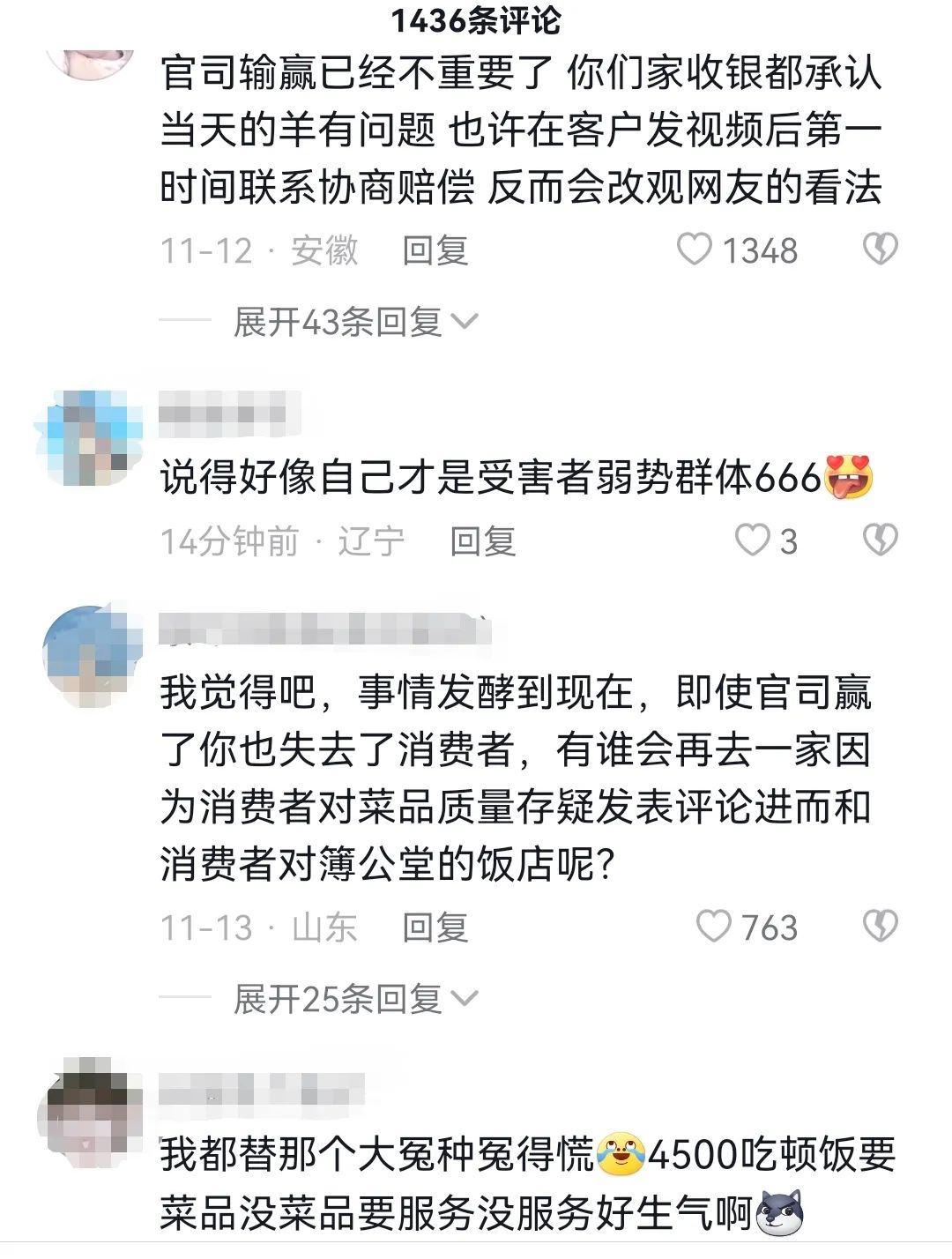Reply to the 11-12 Anhui comment
Screen dimensions: 952x1259
click(435, 250)
